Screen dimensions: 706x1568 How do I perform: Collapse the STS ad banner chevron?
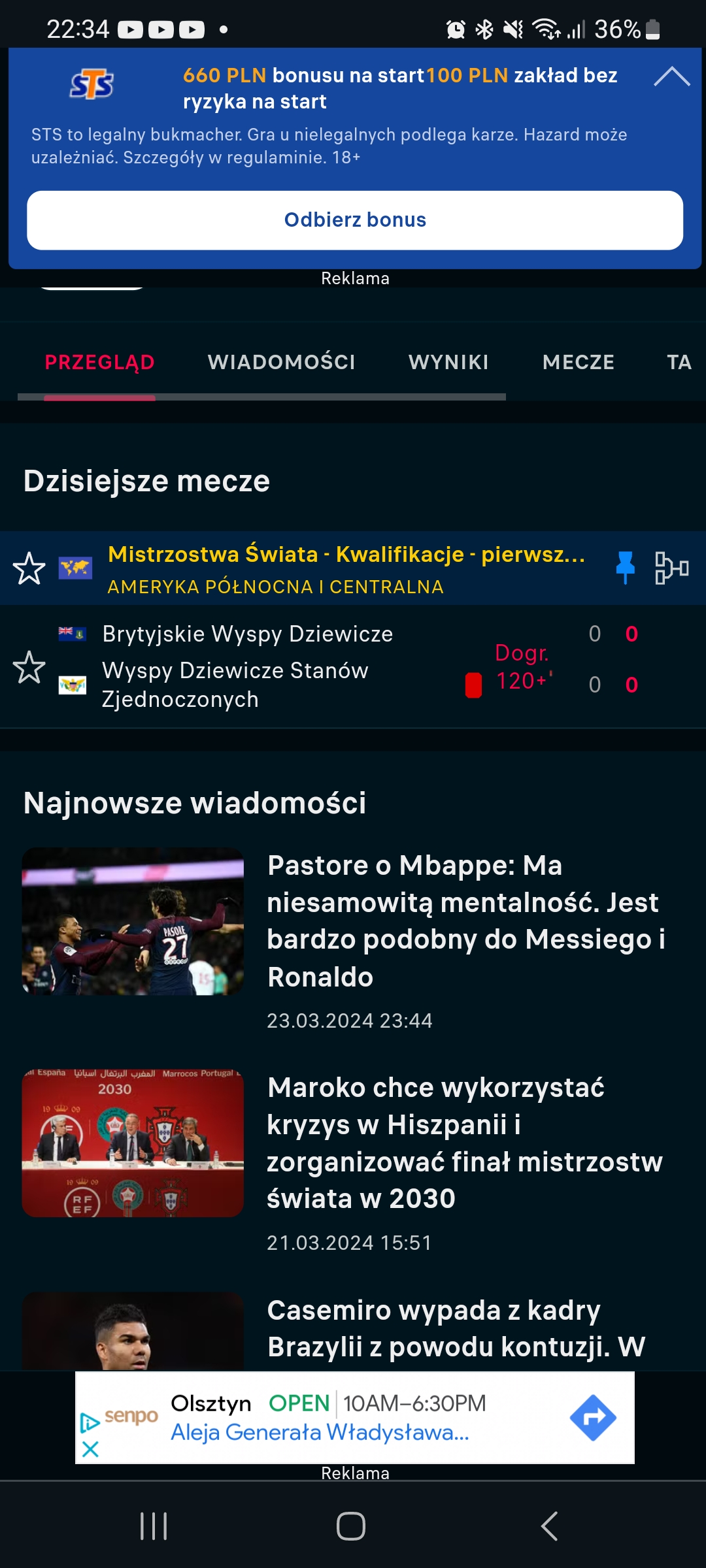point(671,77)
